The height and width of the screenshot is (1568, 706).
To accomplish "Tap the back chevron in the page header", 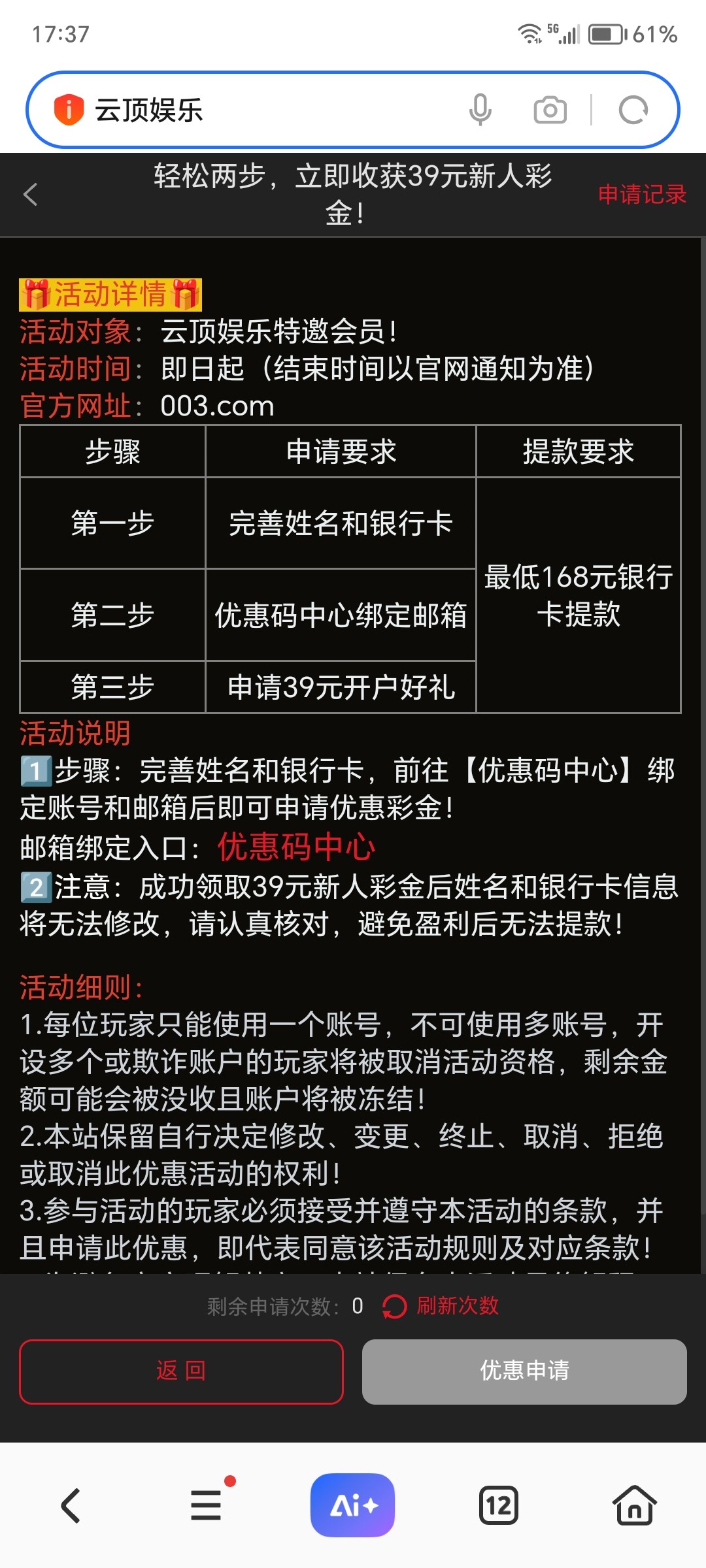I will (29, 194).
